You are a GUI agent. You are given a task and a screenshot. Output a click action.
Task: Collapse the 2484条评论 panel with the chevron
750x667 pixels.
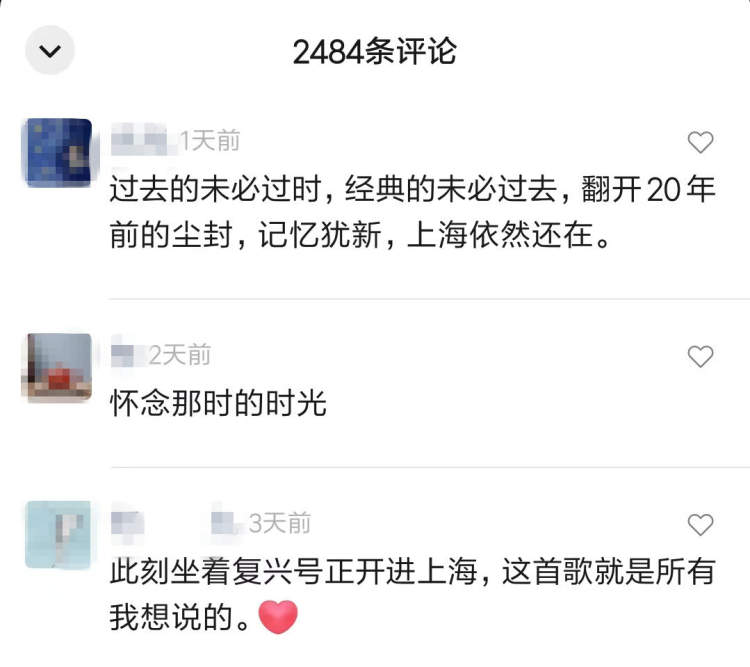coord(50,50)
